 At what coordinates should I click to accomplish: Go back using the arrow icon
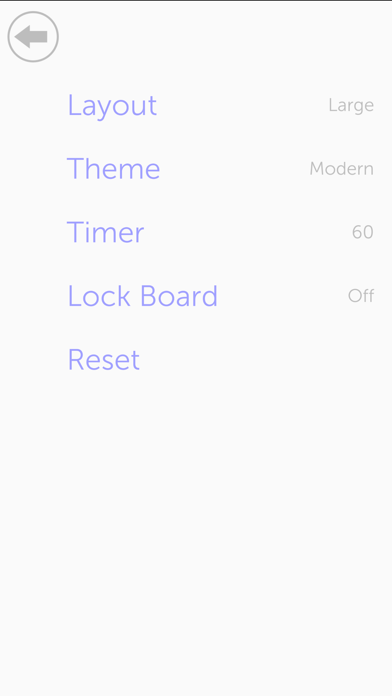click(x=33, y=37)
